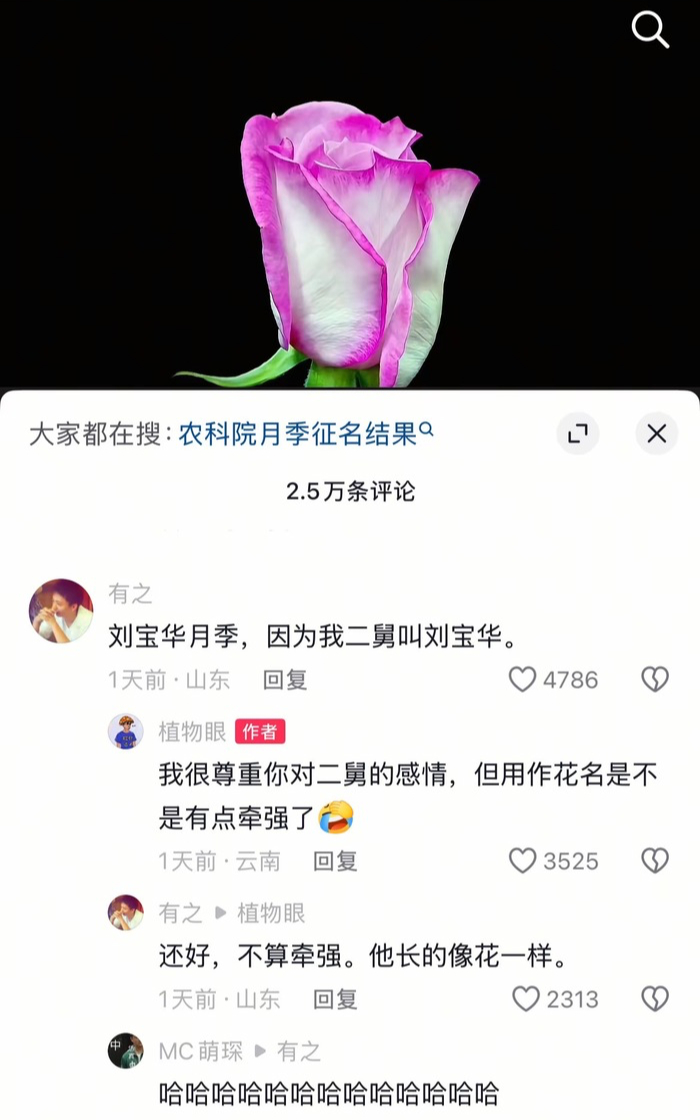
Task: Dislike 有之's reply 还好，不算牵强
Action: pos(655,998)
